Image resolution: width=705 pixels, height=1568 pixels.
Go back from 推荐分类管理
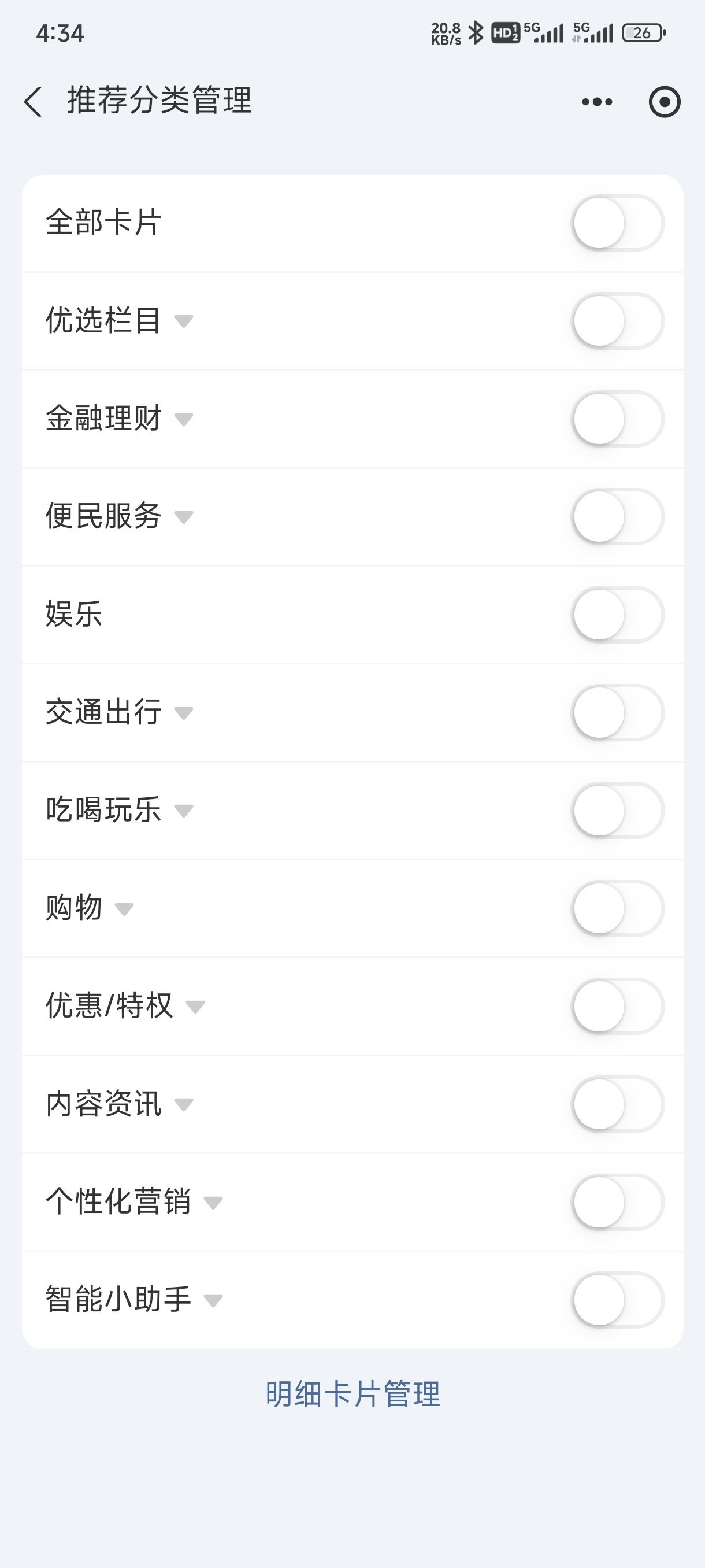coord(34,101)
